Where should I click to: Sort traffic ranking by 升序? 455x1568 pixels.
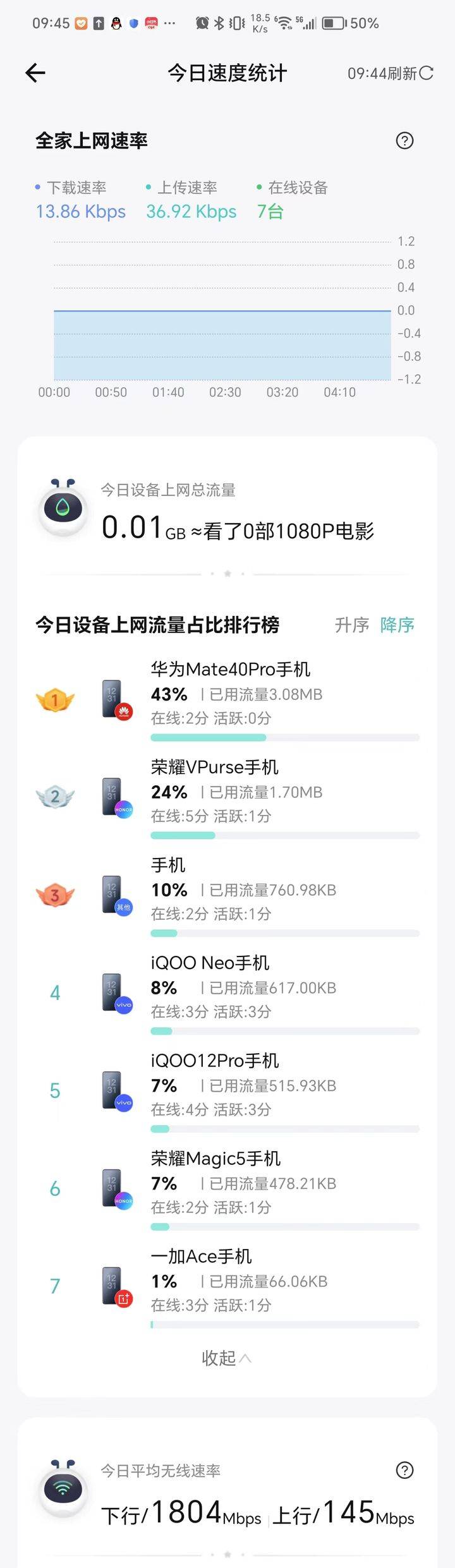click(x=352, y=625)
